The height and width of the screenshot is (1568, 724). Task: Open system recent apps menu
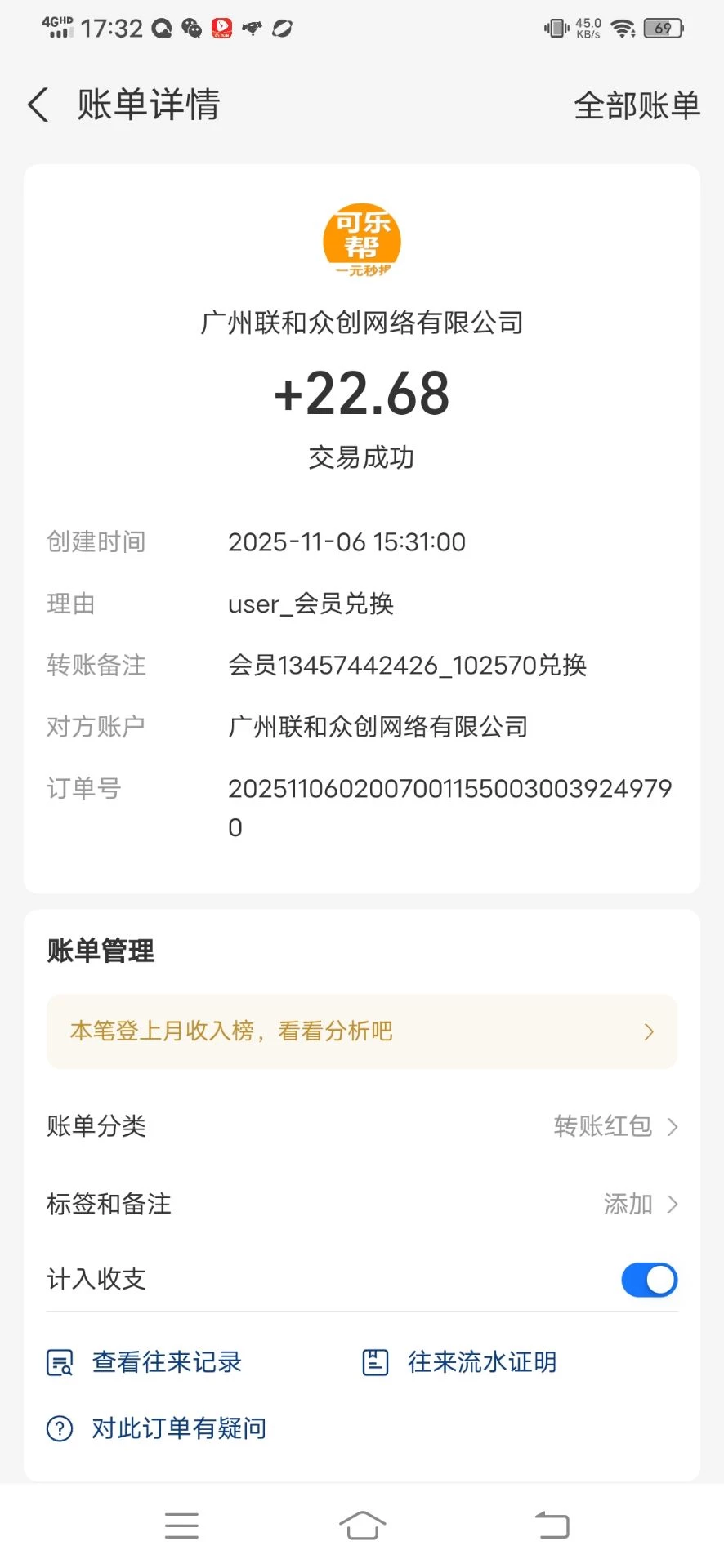coord(181,1526)
